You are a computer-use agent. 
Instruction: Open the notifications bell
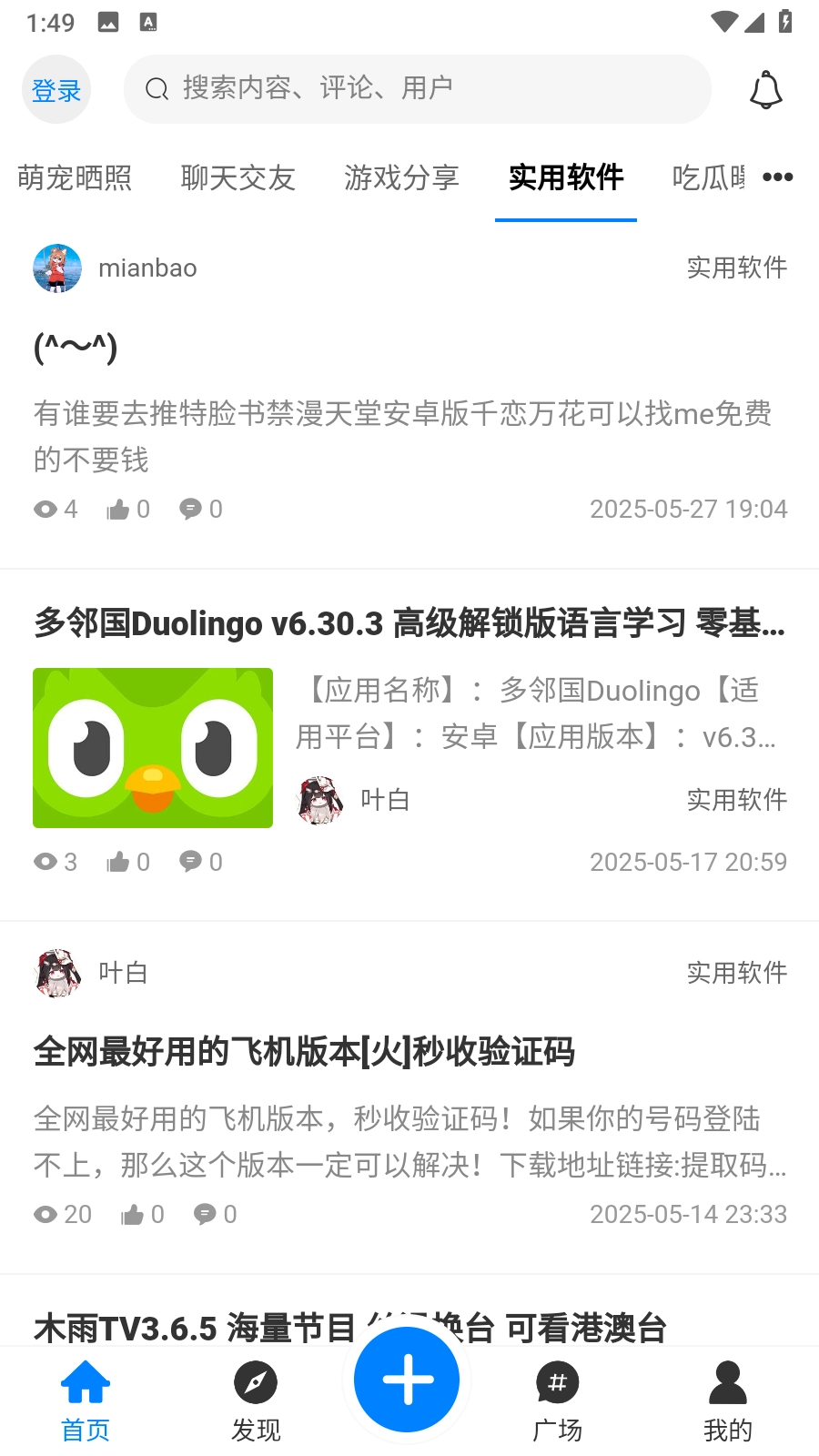coord(765,89)
